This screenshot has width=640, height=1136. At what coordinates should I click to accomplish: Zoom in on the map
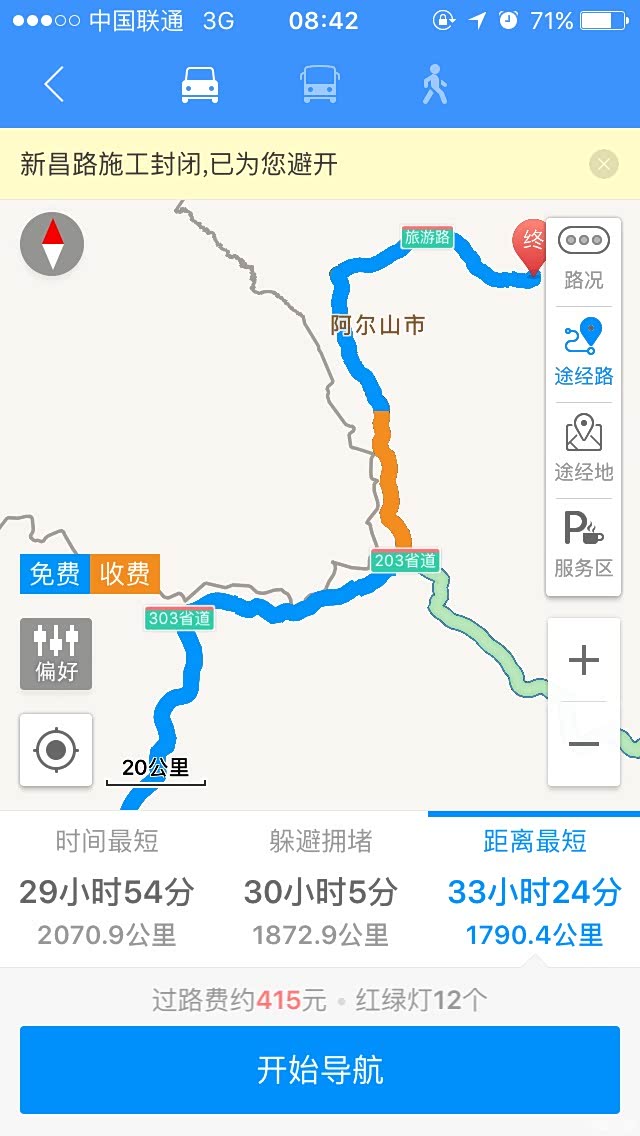(x=583, y=660)
